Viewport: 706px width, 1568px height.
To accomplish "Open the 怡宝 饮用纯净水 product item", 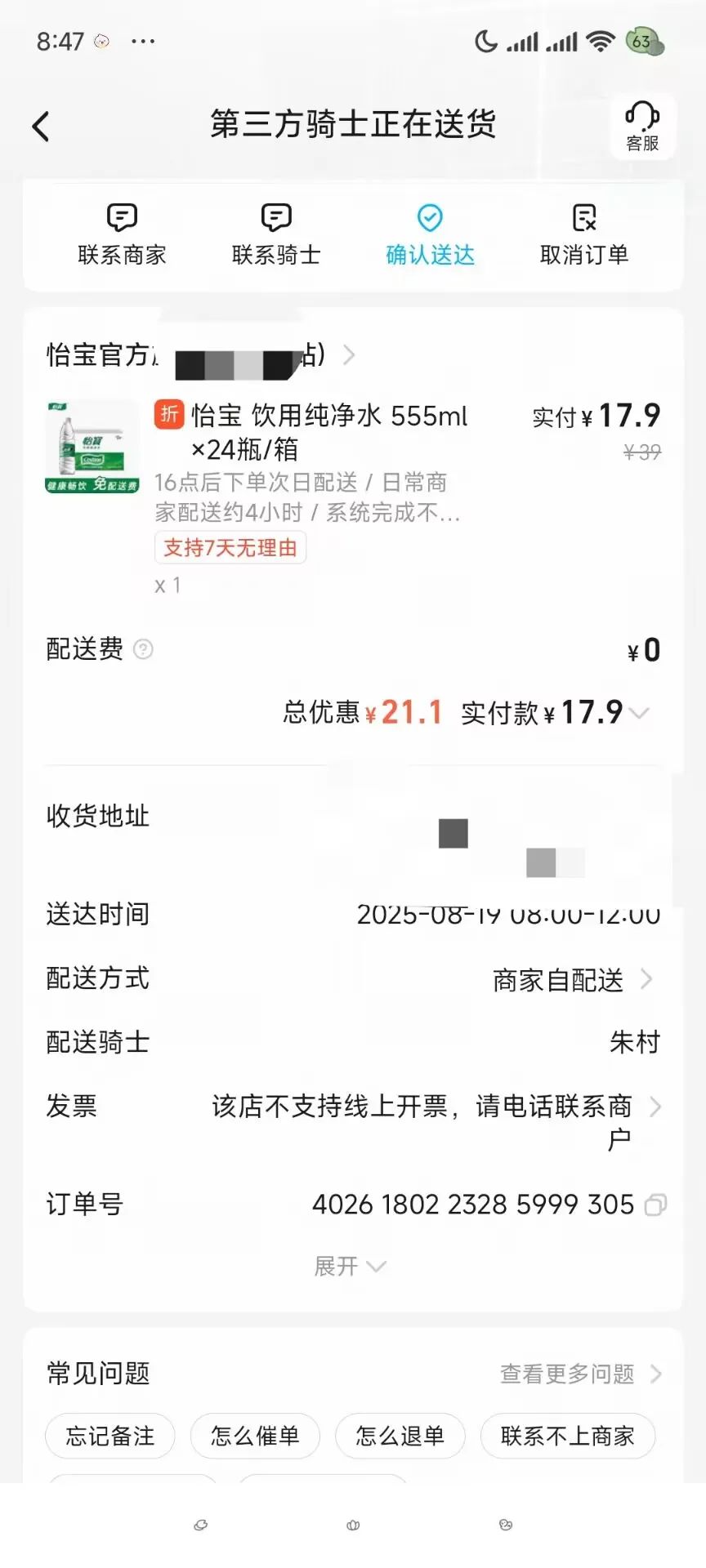I will 327,433.
